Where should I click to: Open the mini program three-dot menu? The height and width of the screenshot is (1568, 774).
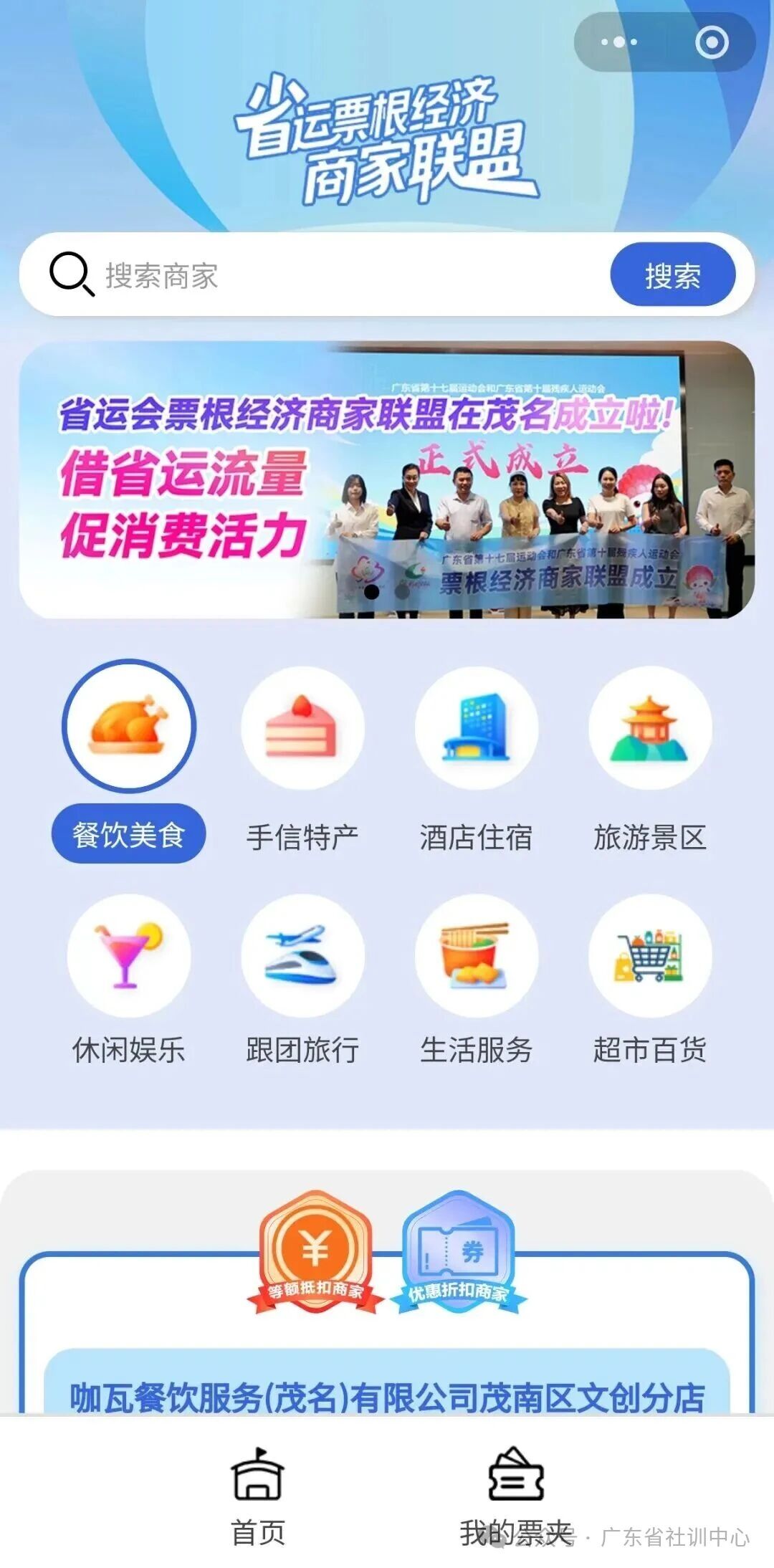click(619, 42)
